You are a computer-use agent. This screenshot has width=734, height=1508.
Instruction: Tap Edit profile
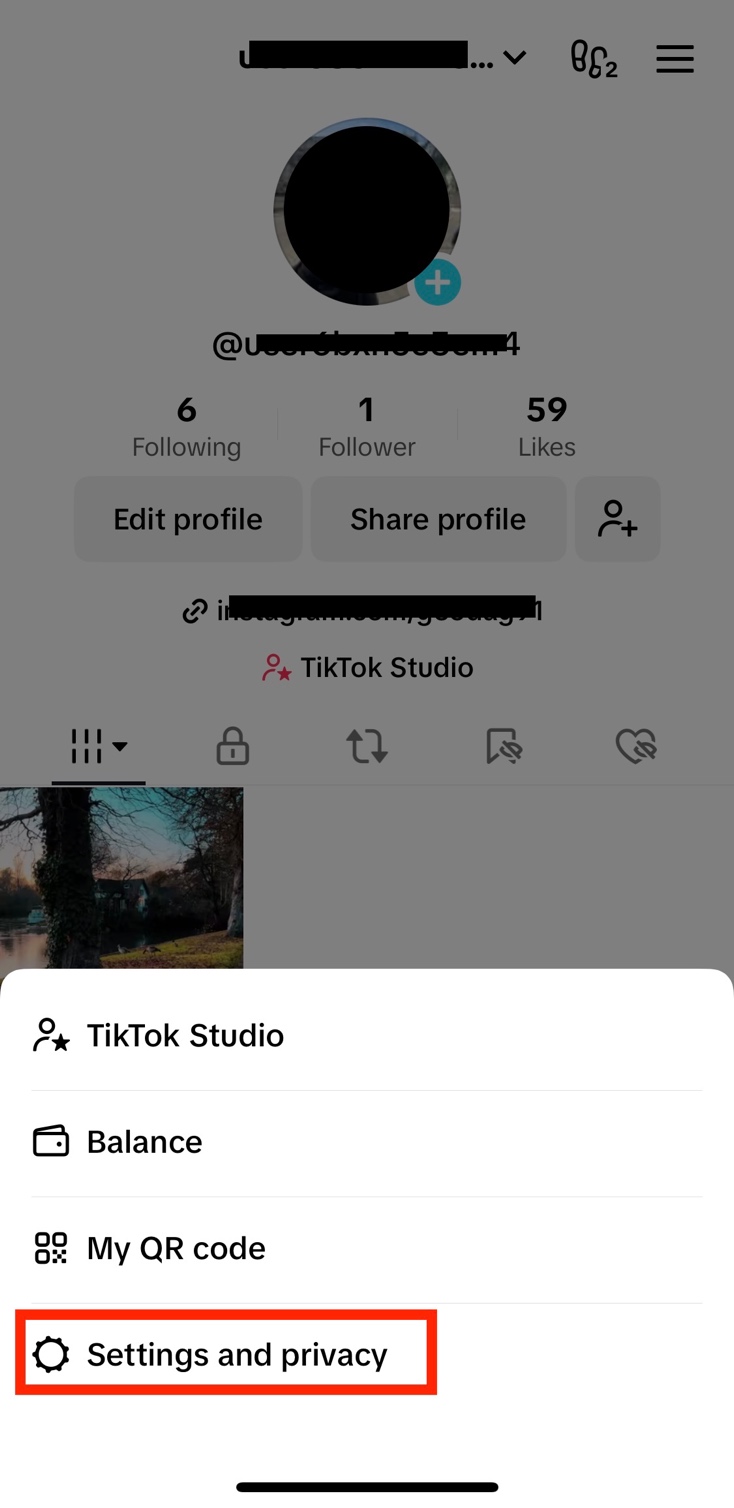187,519
